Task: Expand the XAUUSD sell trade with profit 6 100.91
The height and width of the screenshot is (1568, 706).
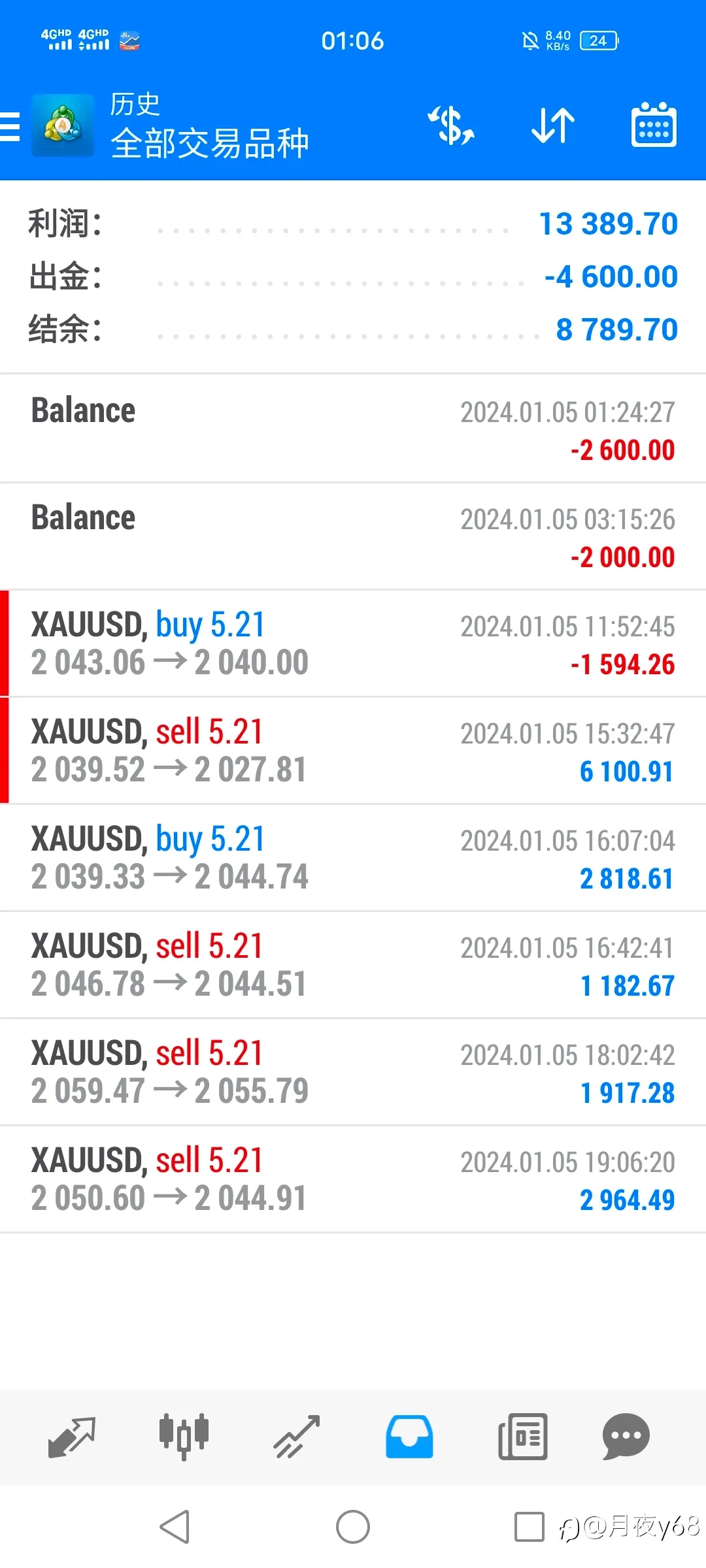Action: [353, 751]
